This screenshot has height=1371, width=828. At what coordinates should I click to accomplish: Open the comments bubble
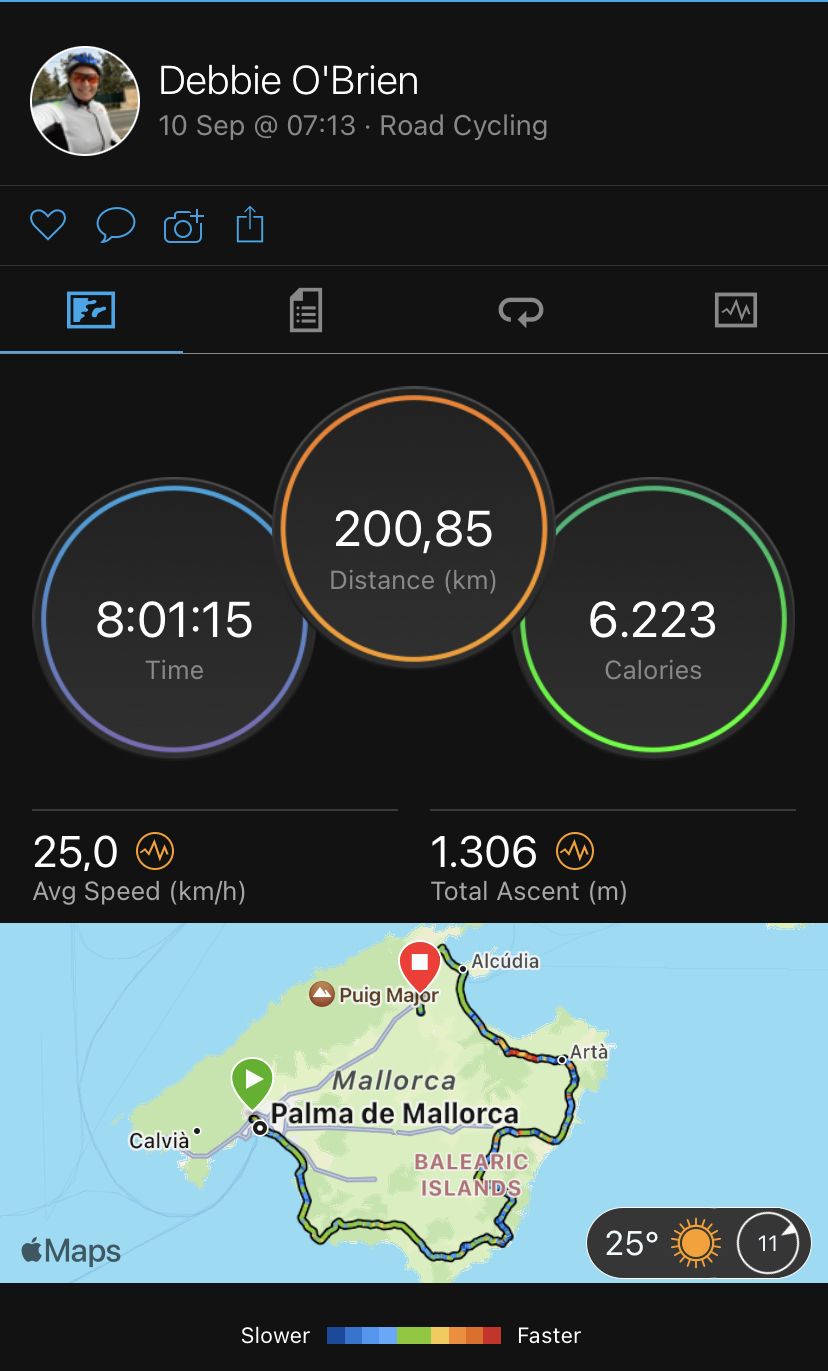pyautogui.click(x=115, y=225)
